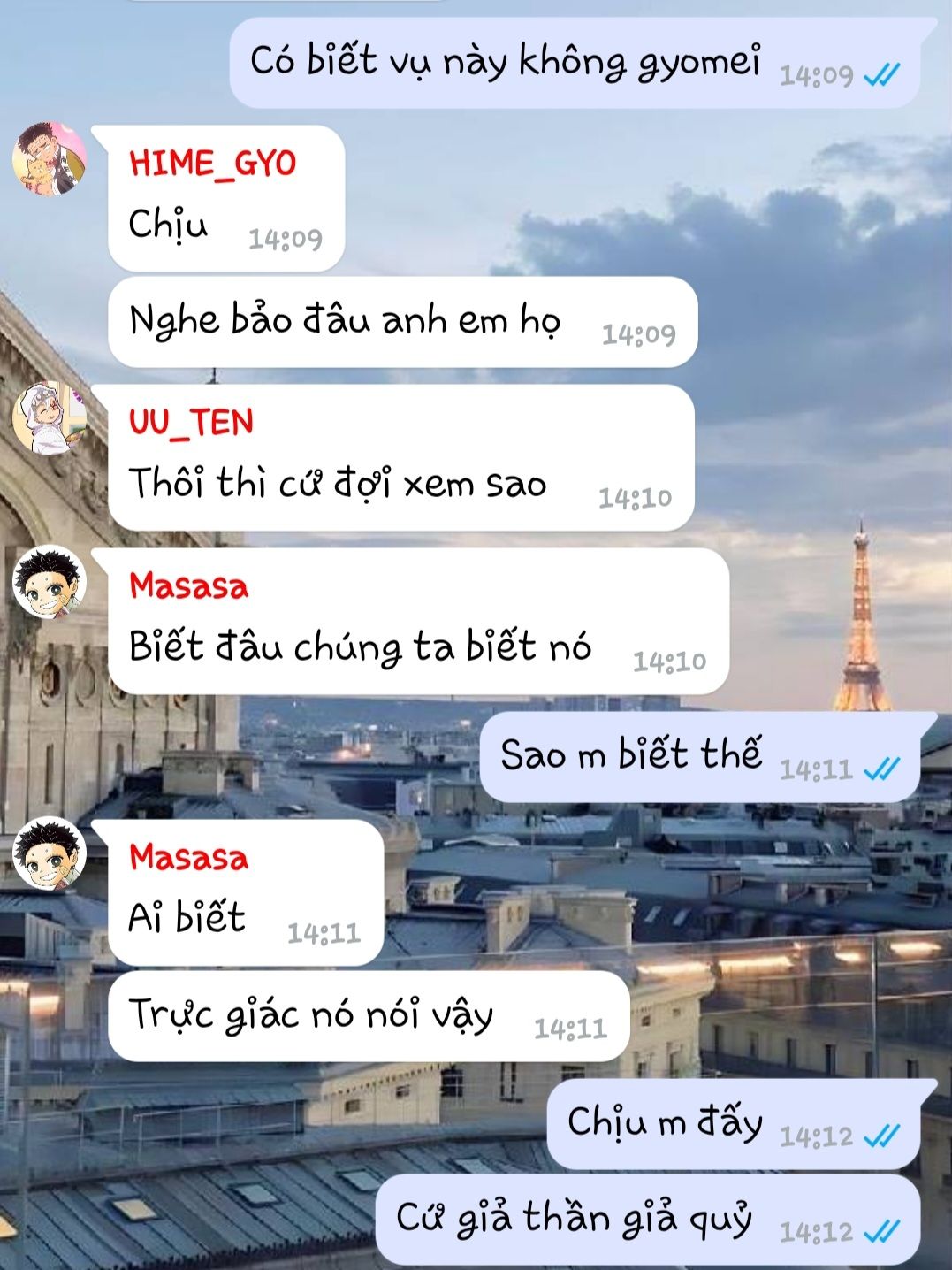Tap the UU_TEN sender name

point(191,422)
